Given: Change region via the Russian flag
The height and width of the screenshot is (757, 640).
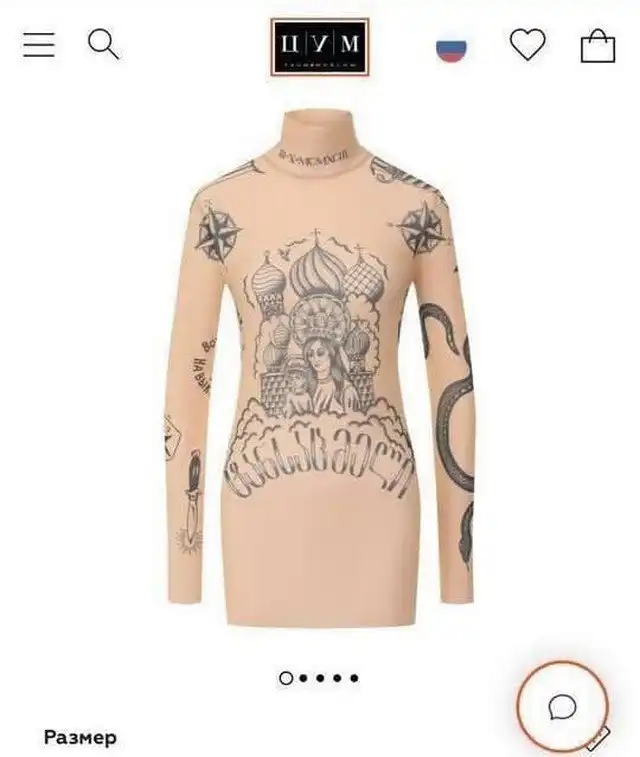Looking at the screenshot, I should pyautogui.click(x=452, y=46).
